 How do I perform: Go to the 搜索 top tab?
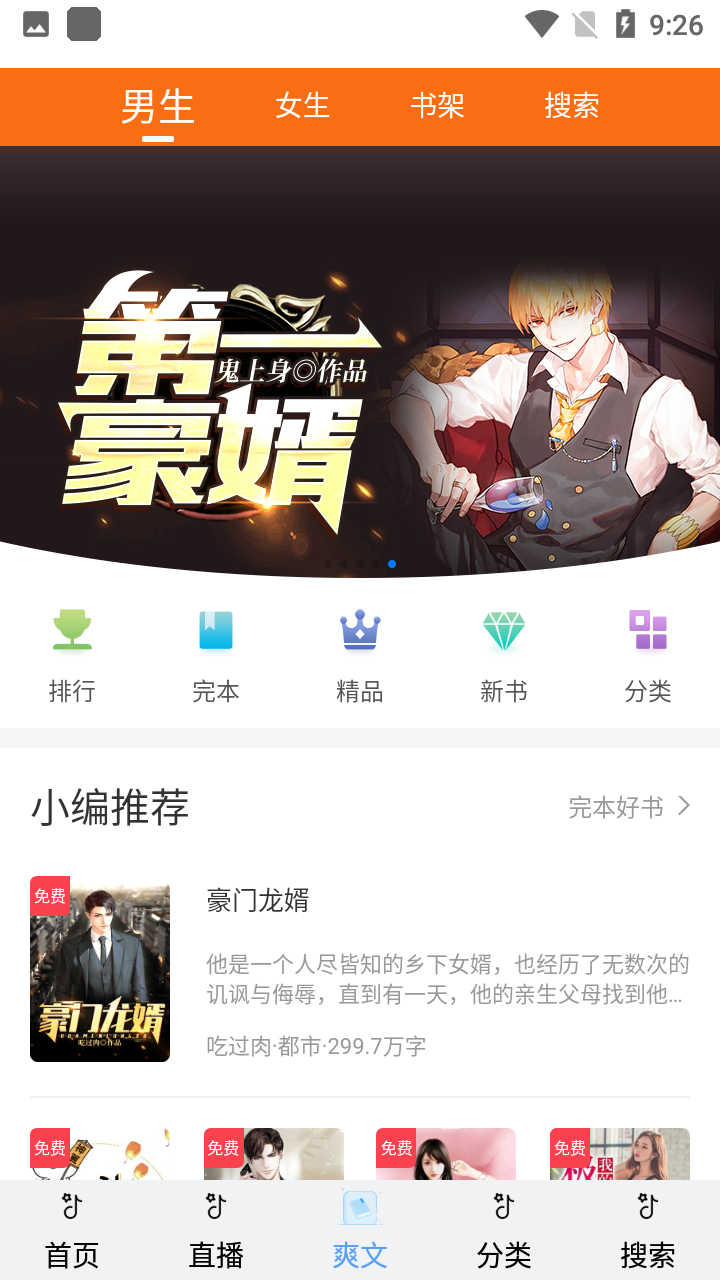tap(571, 105)
